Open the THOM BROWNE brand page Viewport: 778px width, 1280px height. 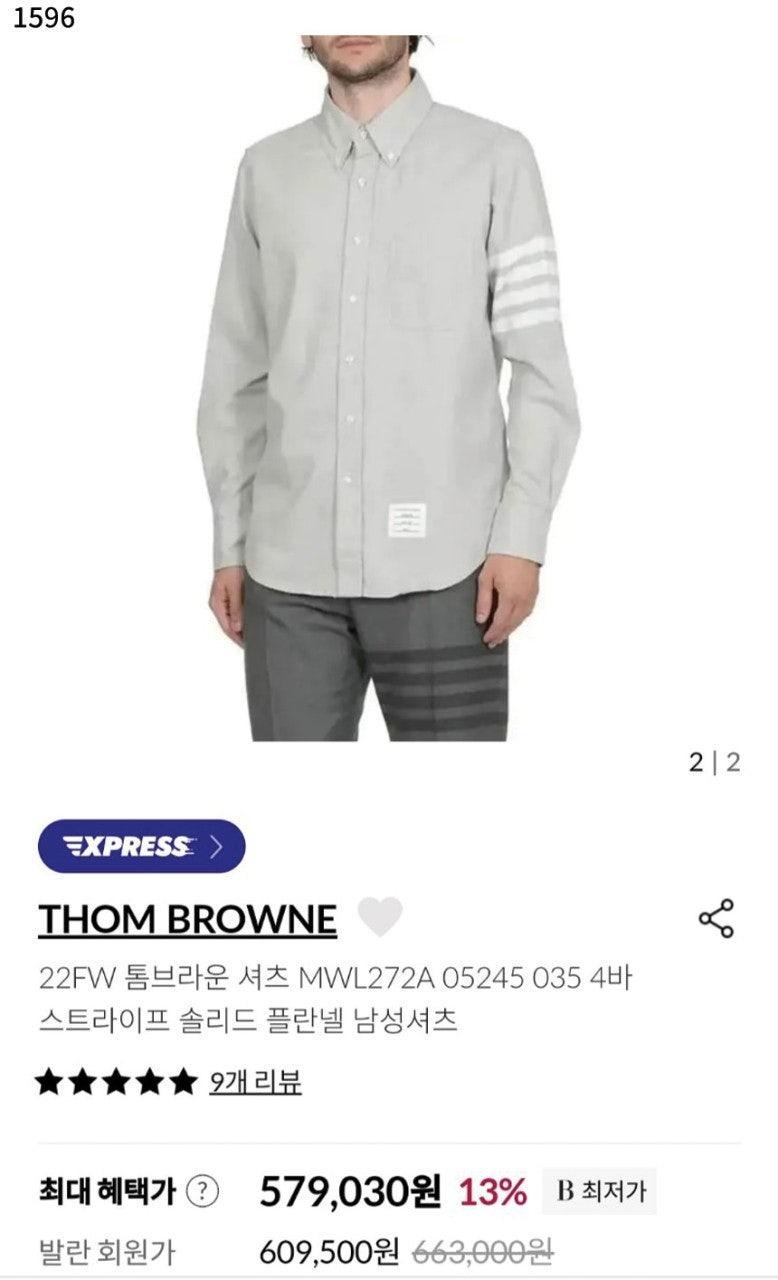(187, 919)
